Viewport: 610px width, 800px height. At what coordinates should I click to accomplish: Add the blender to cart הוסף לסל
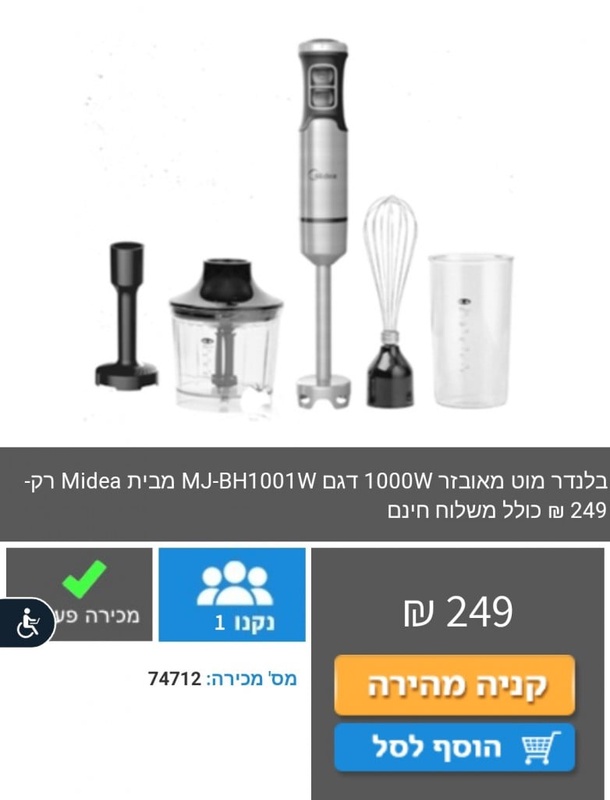[454, 746]
